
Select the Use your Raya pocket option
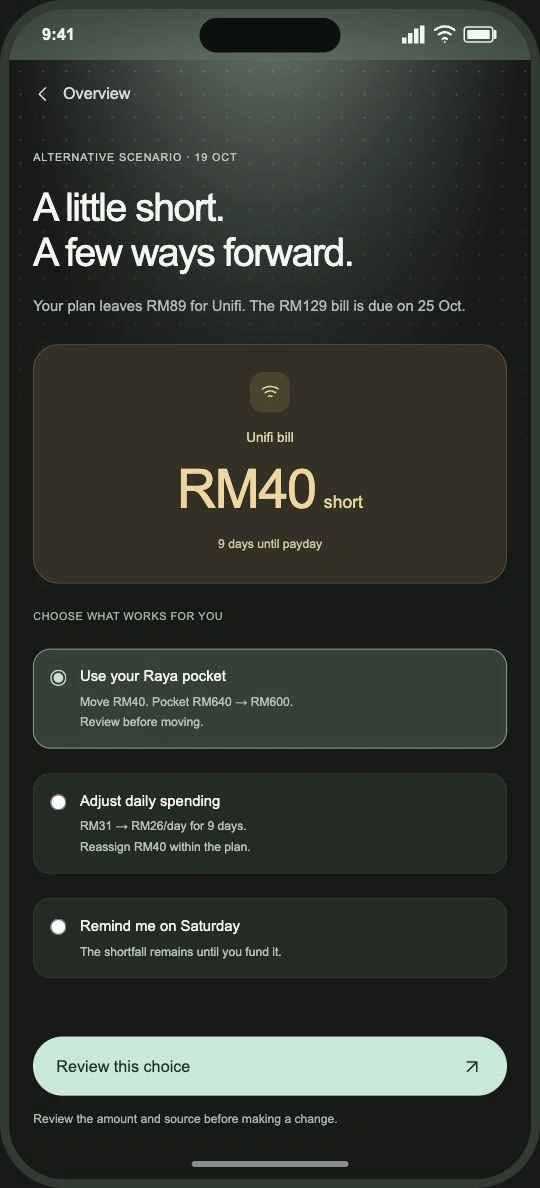(270, 699)
